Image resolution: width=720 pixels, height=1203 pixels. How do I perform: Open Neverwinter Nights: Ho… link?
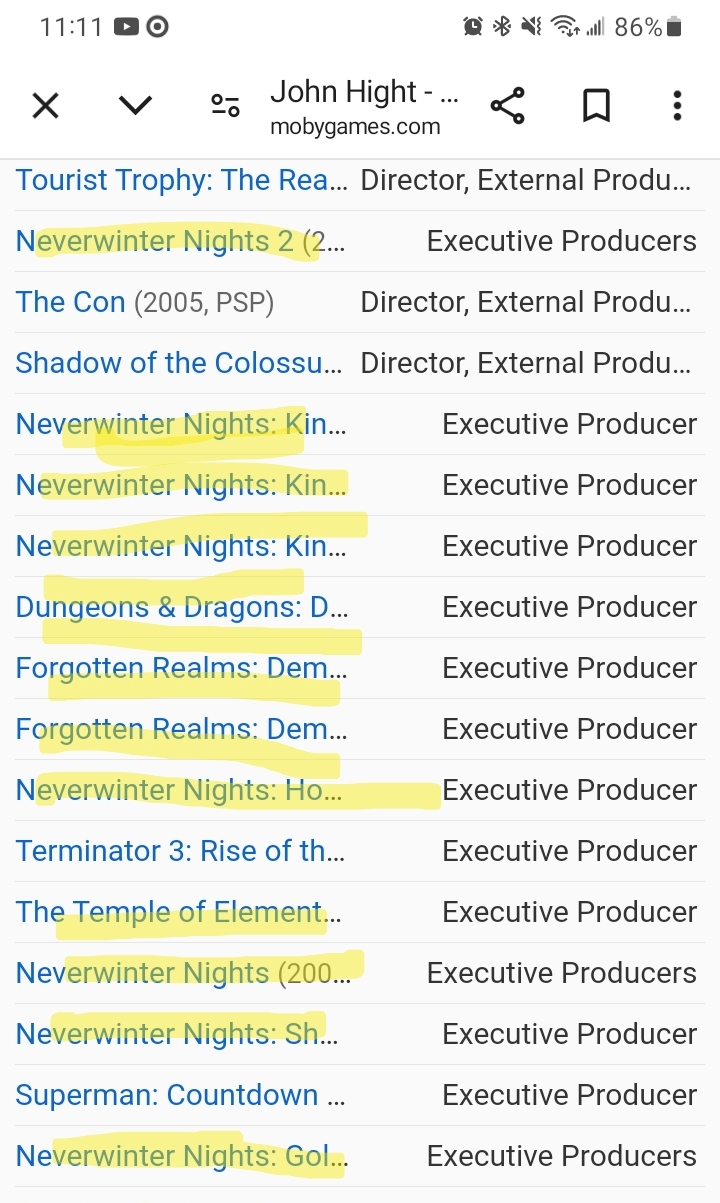coord(178,790)
